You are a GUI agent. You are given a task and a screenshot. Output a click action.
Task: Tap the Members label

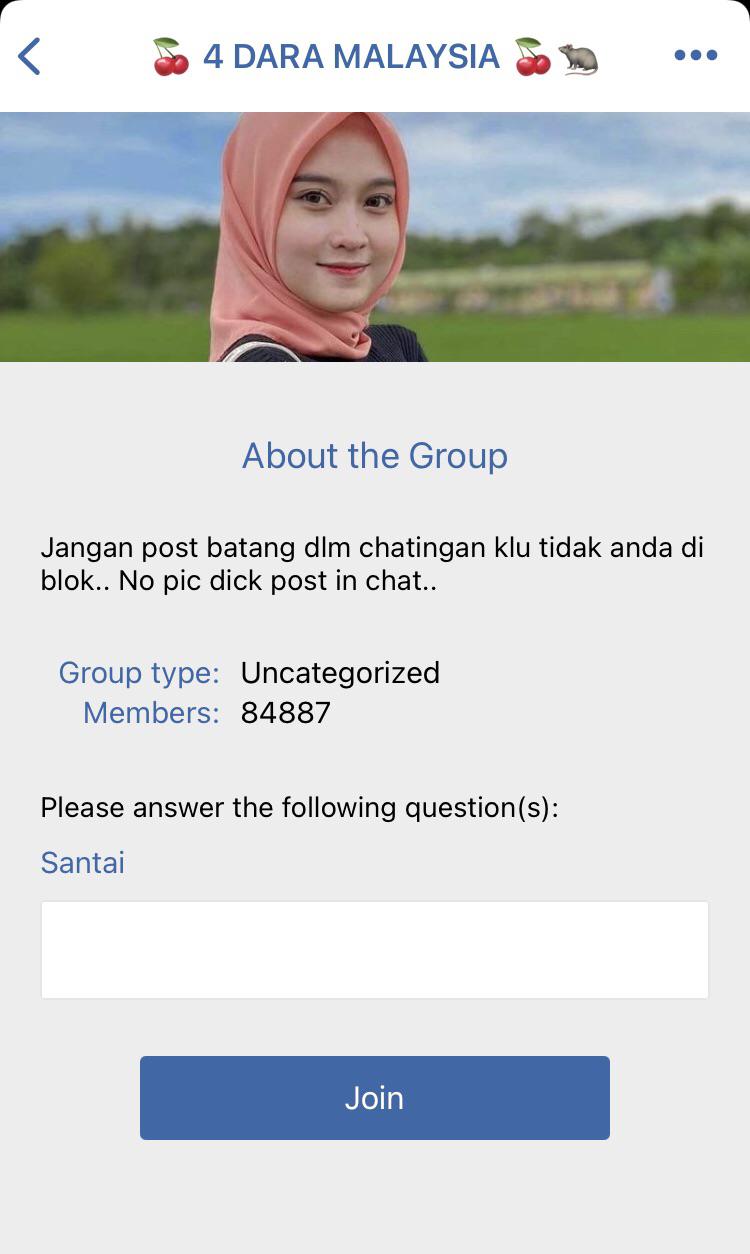point(150,713)
